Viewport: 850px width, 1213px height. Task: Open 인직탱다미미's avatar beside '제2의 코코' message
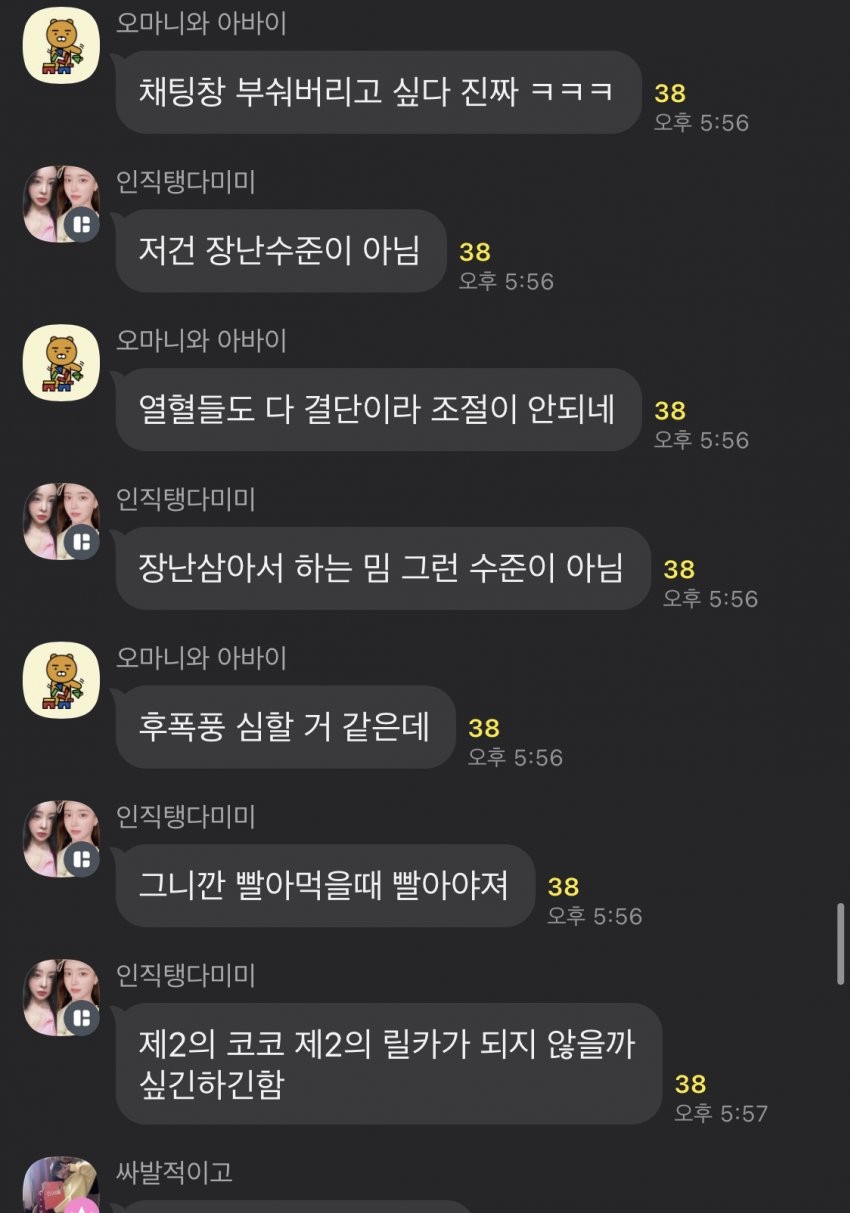click(x=61, y=997)
